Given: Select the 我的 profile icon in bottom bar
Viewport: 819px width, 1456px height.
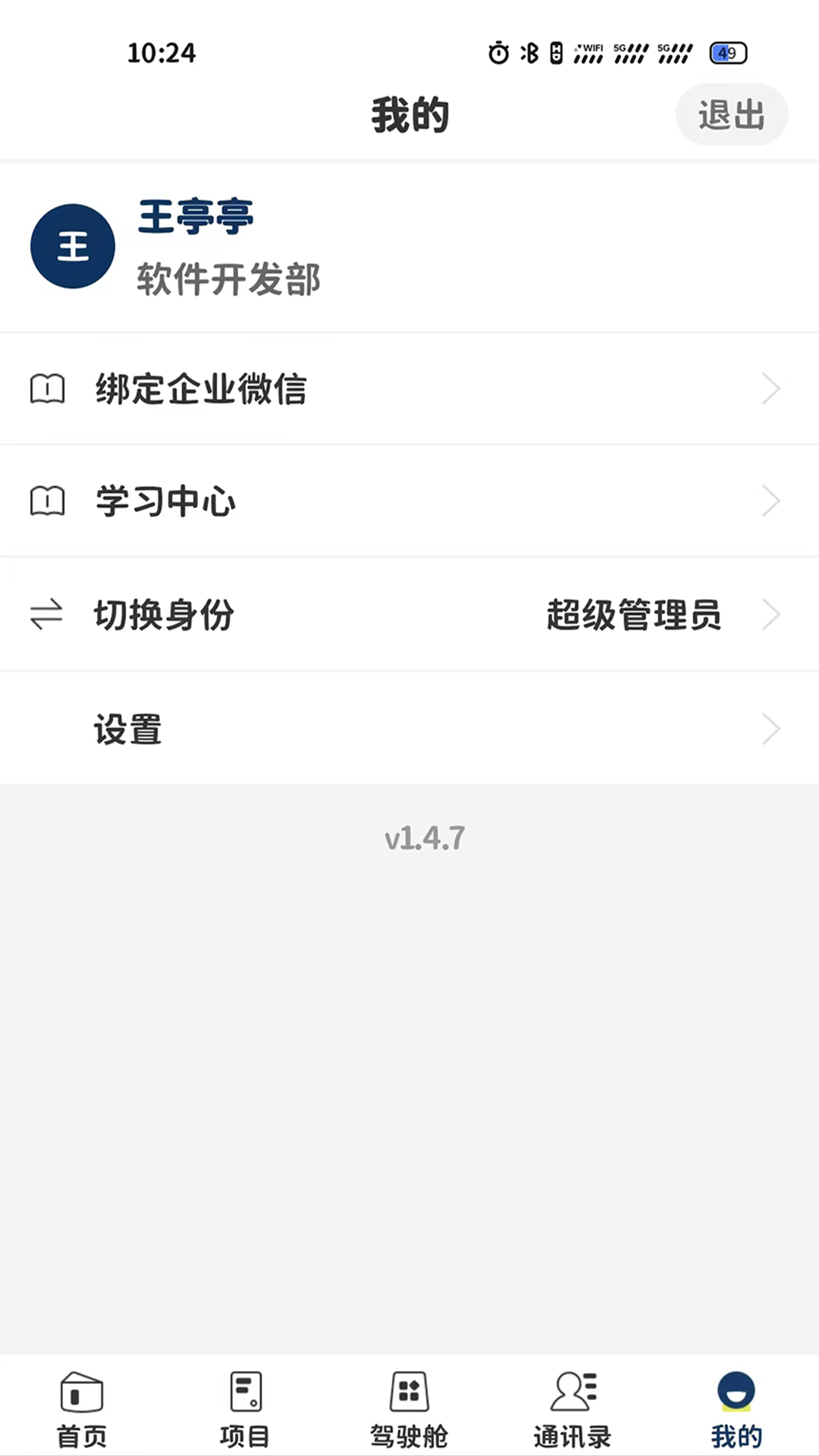Looking at the screenshot, I should [x=736, y=1399].
